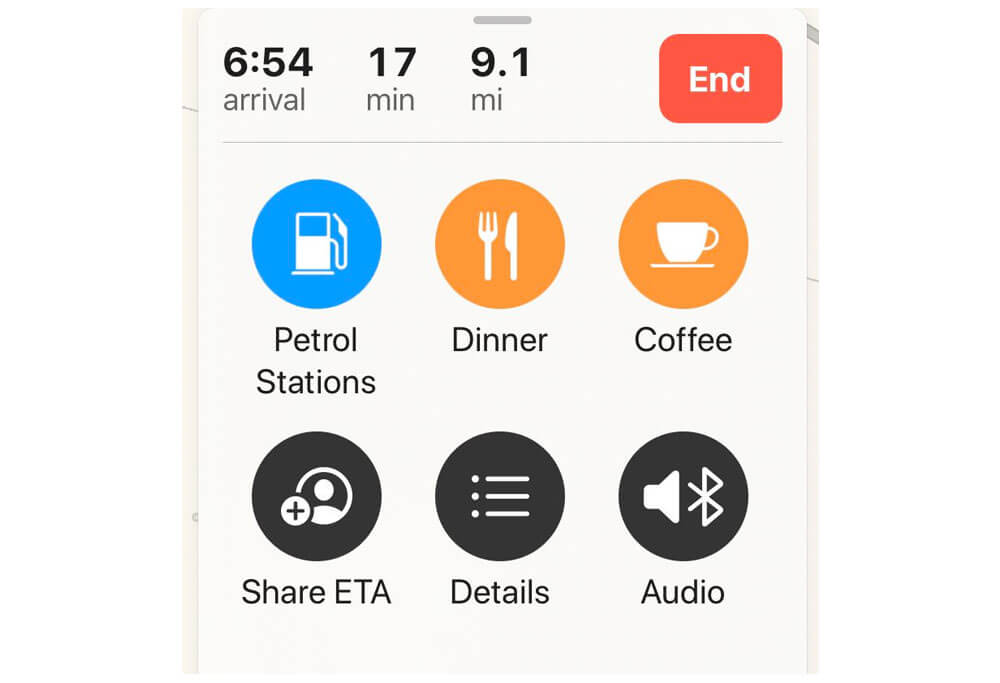Share ETA with a contact
The width and height of the screenshot is (1000, 683).
coord(316,496)
